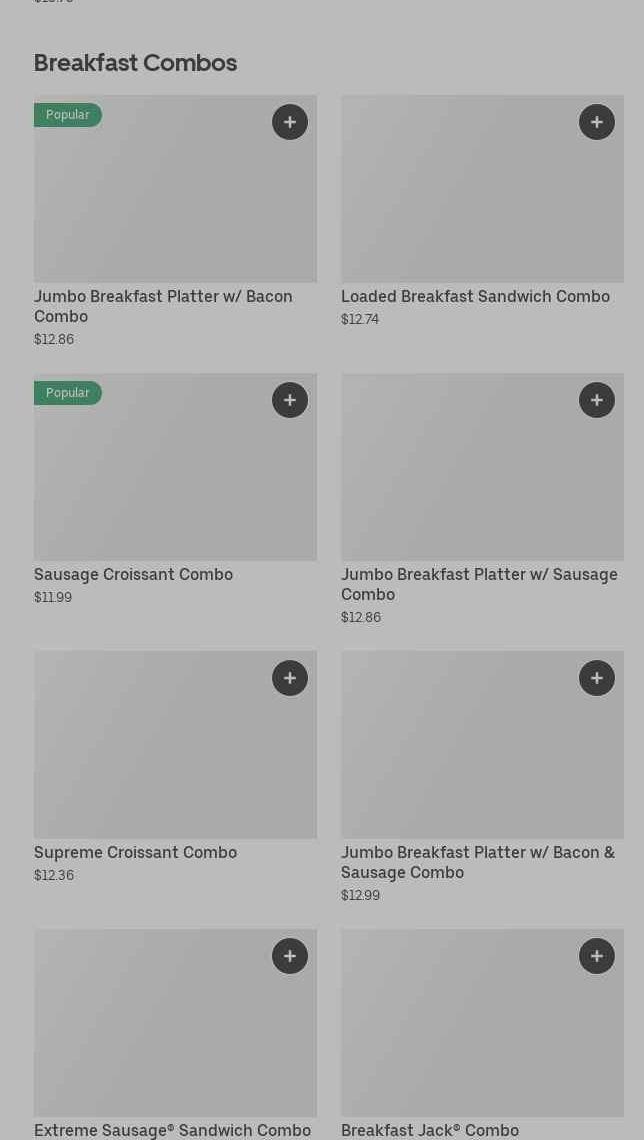
Task: Add Jumbo Platter w/ Bacon & Sausage Combo
Action: [597, 678]
